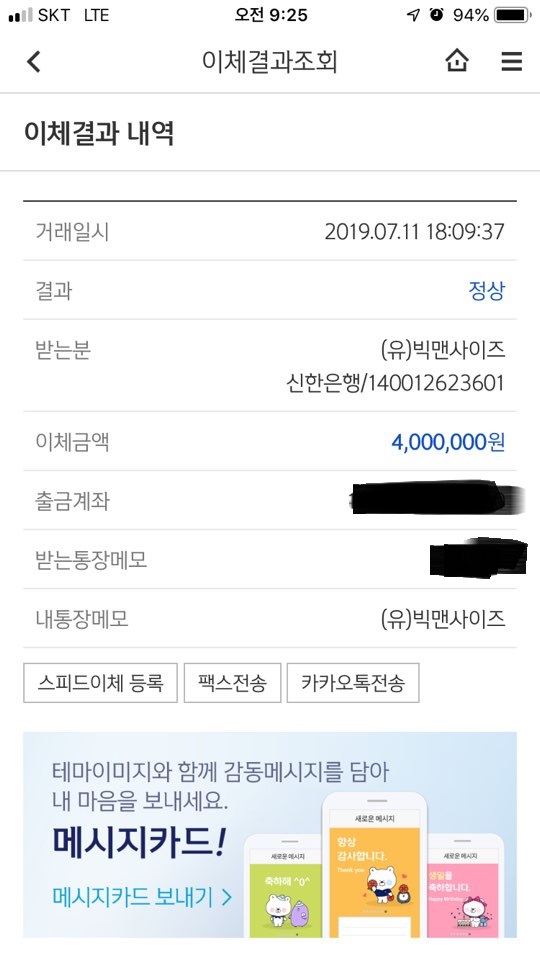The width and height of the screenshot is (540, 961).
Task: Tap 스피드이체 등록 button
Action: coord(101,683)
